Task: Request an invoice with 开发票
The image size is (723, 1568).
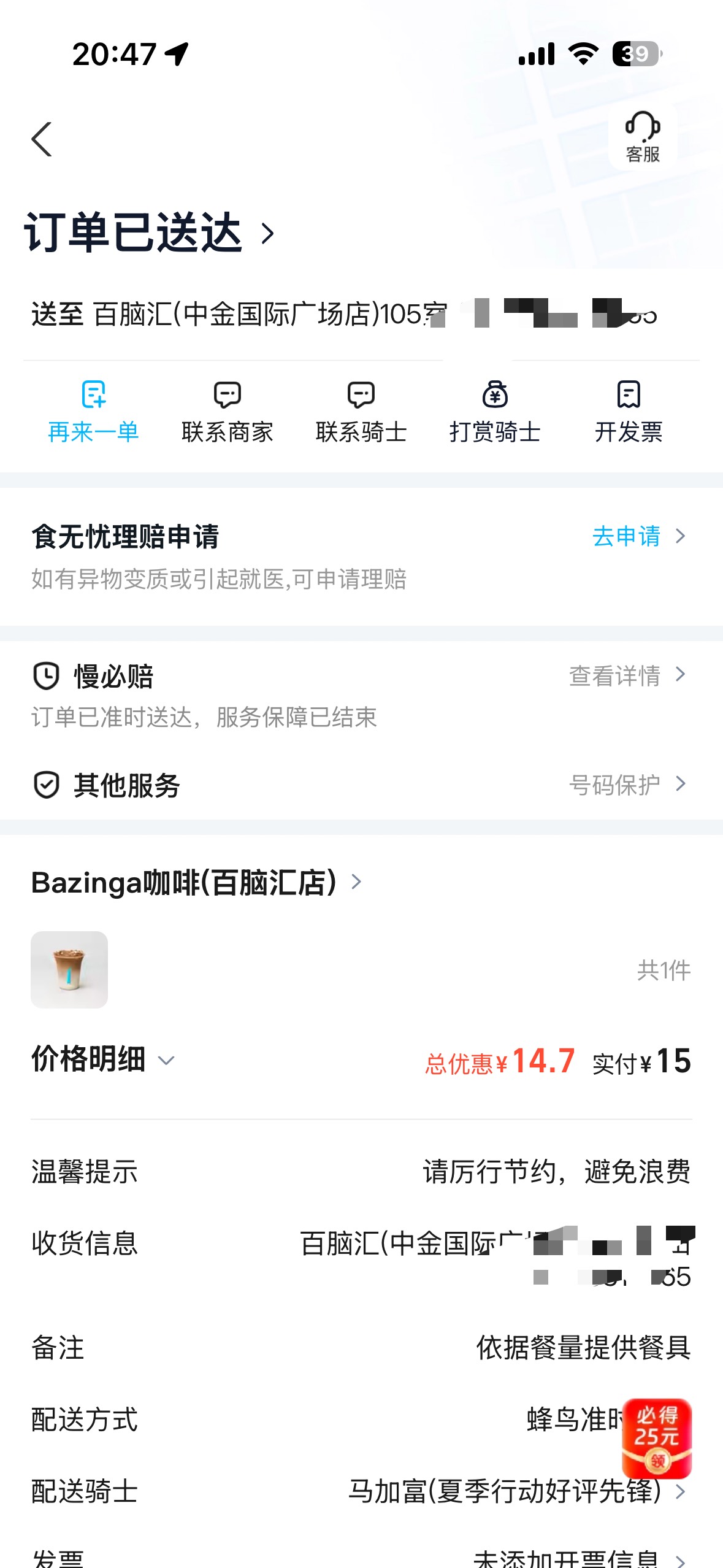Action: (628, 411)
